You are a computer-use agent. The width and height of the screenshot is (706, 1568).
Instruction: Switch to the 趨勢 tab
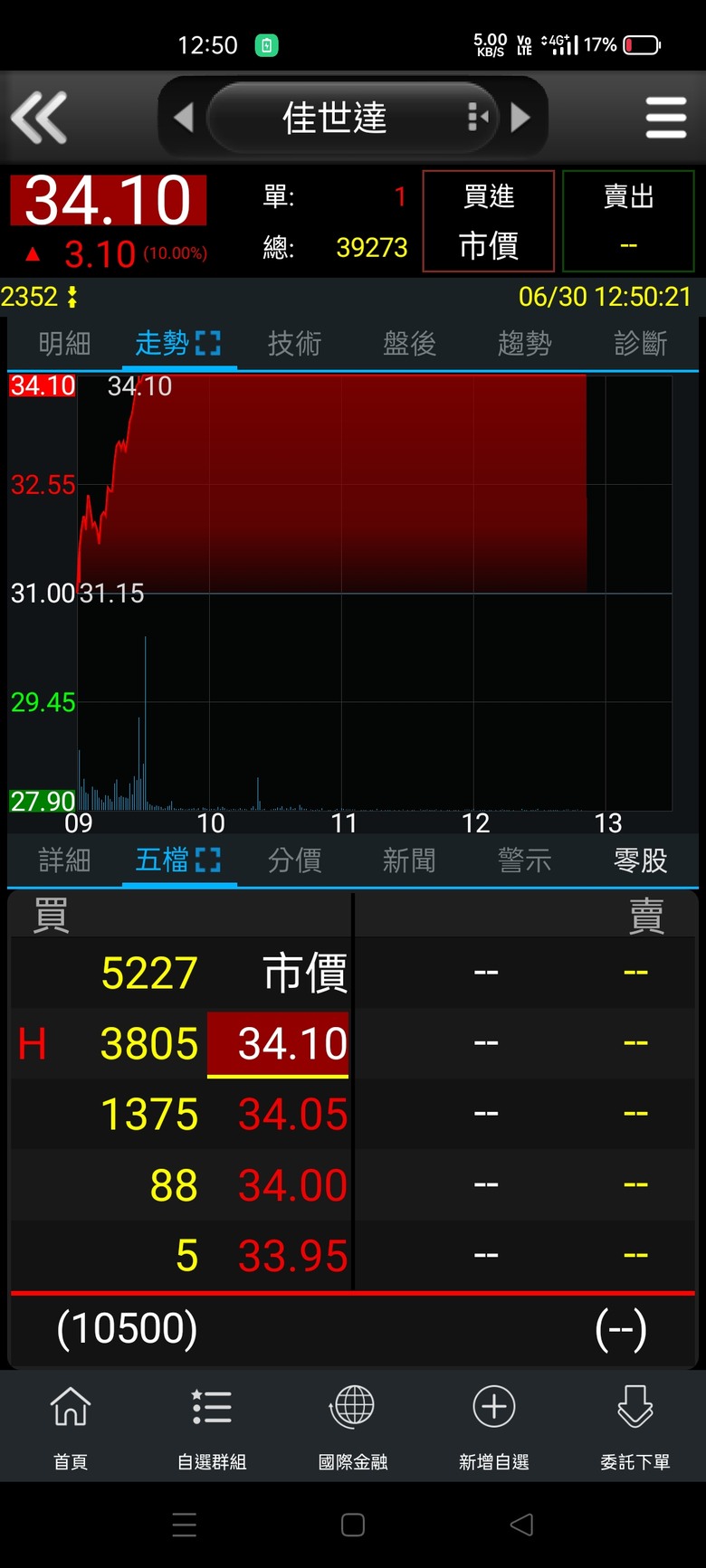pos(524,344)
